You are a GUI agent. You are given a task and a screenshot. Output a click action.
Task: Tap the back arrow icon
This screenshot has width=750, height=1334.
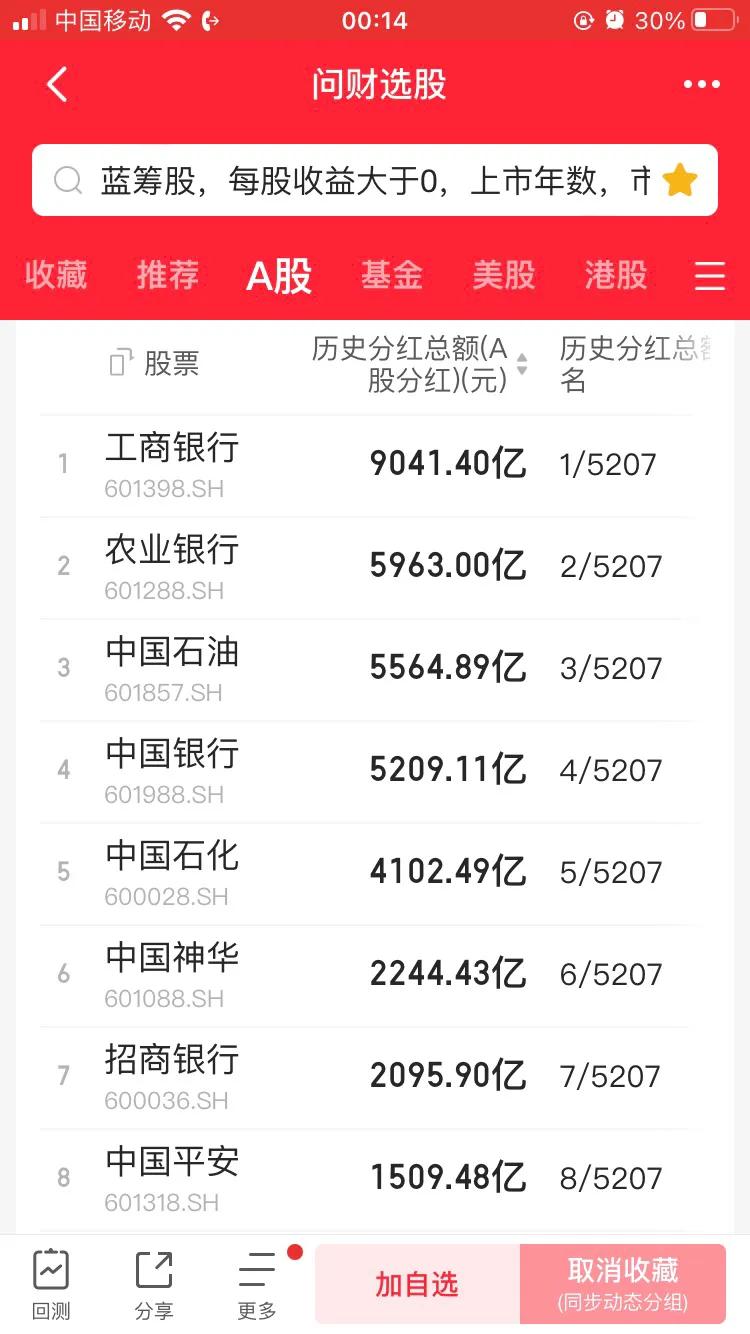(x=57, y=84)
